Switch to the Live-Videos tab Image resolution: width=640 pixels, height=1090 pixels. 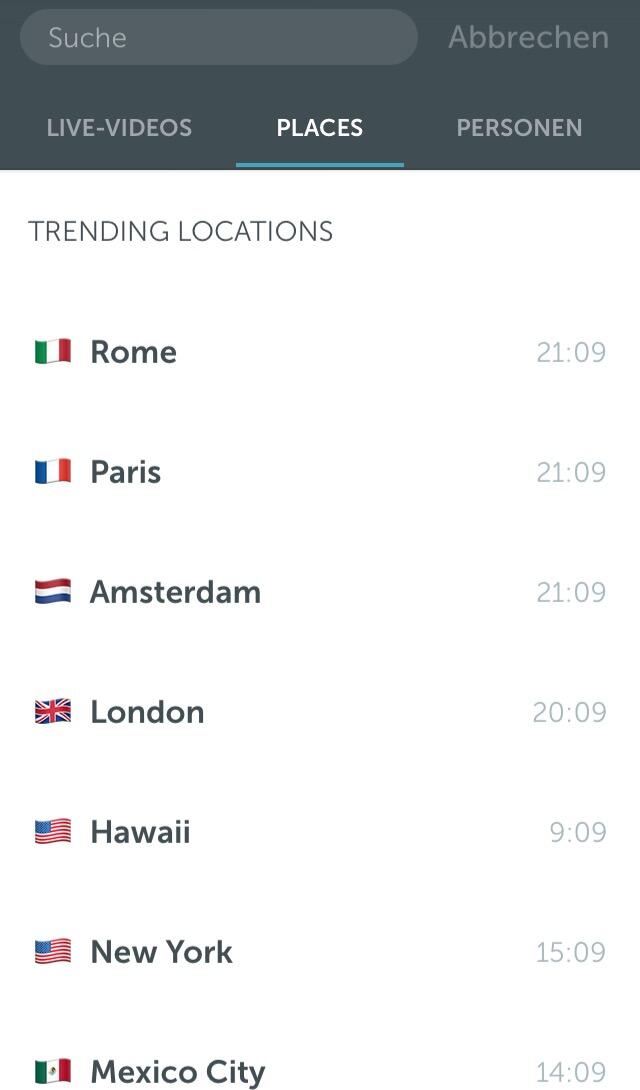point(119,128)
